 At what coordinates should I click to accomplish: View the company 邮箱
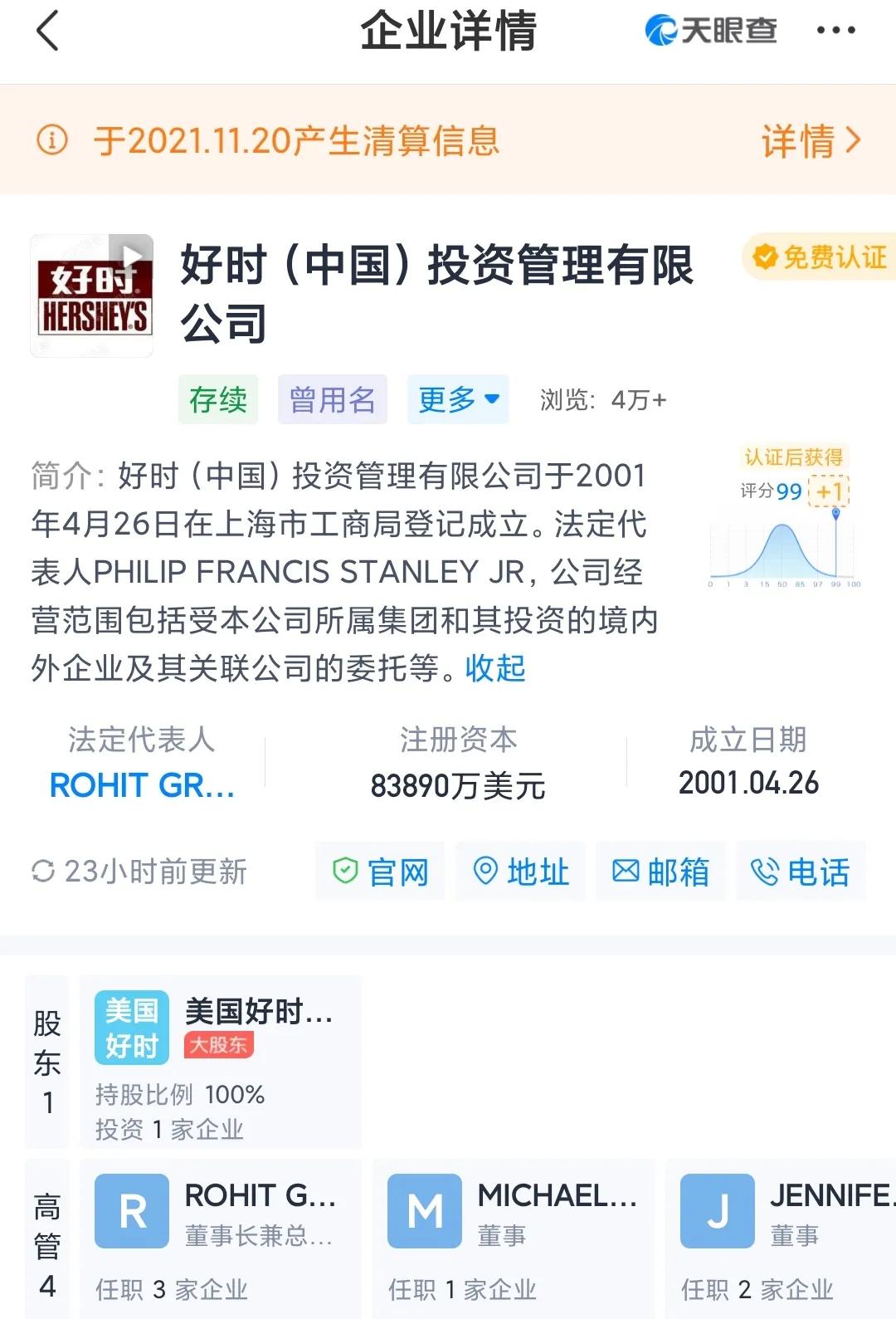point(660,872)
